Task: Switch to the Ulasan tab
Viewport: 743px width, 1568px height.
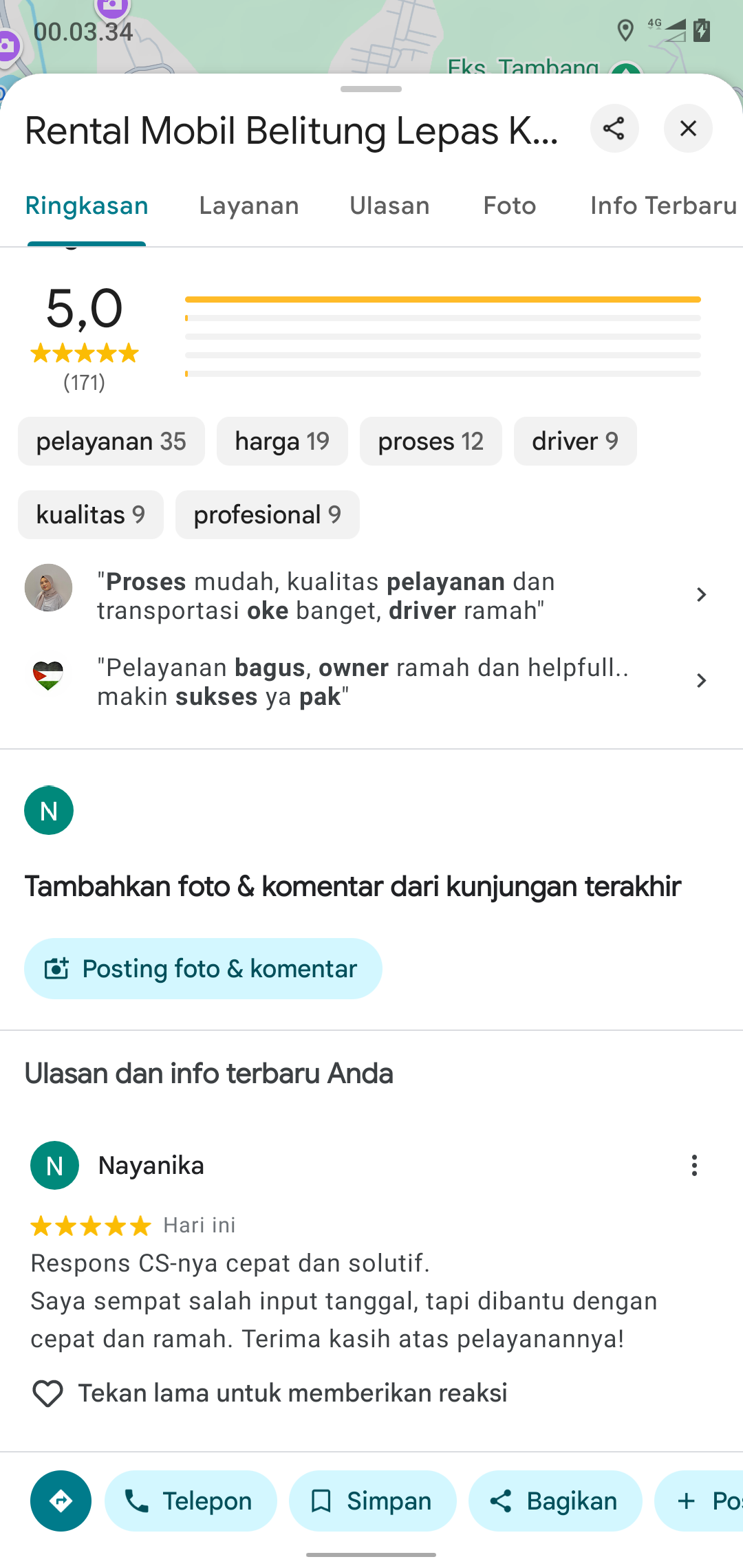Action: 389,206
